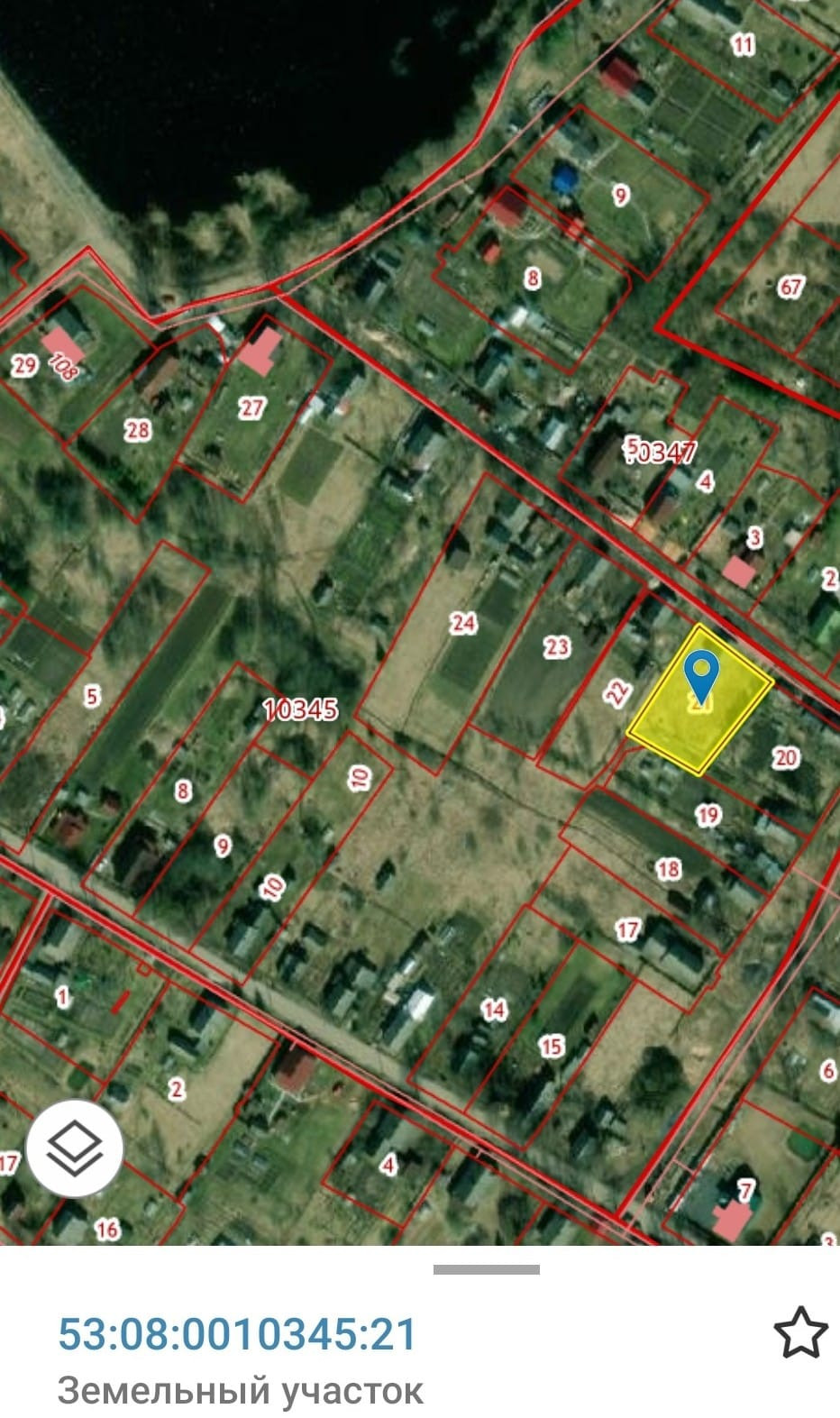Add parcel 53:08:0010345:21 to favorites

click(800, 1332)
